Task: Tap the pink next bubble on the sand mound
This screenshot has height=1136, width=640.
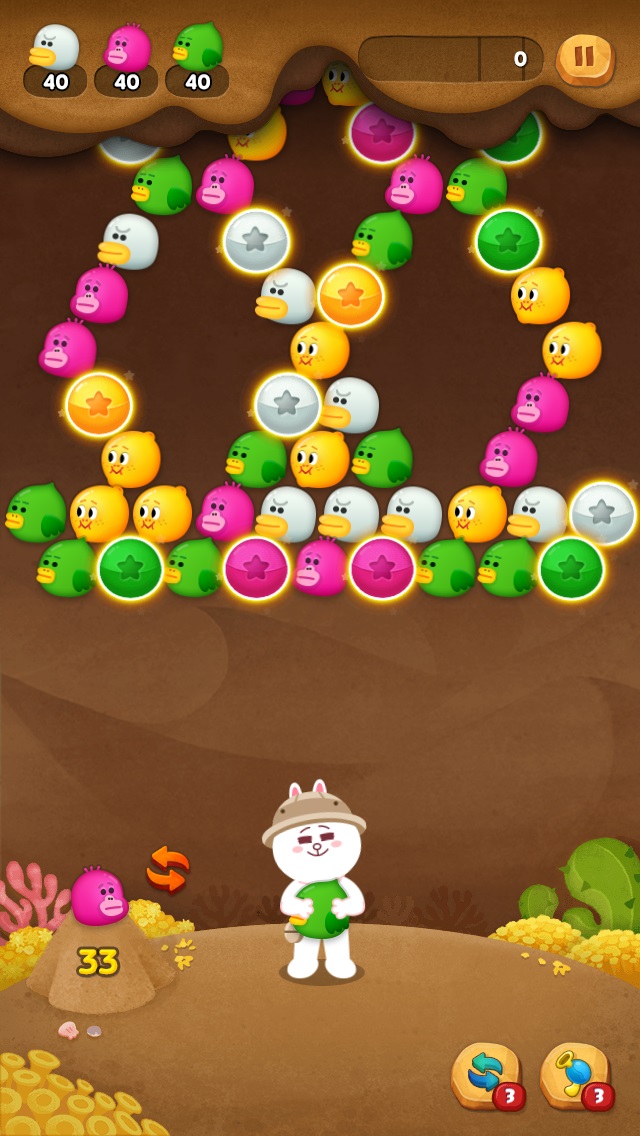Action: coord(99,895)
